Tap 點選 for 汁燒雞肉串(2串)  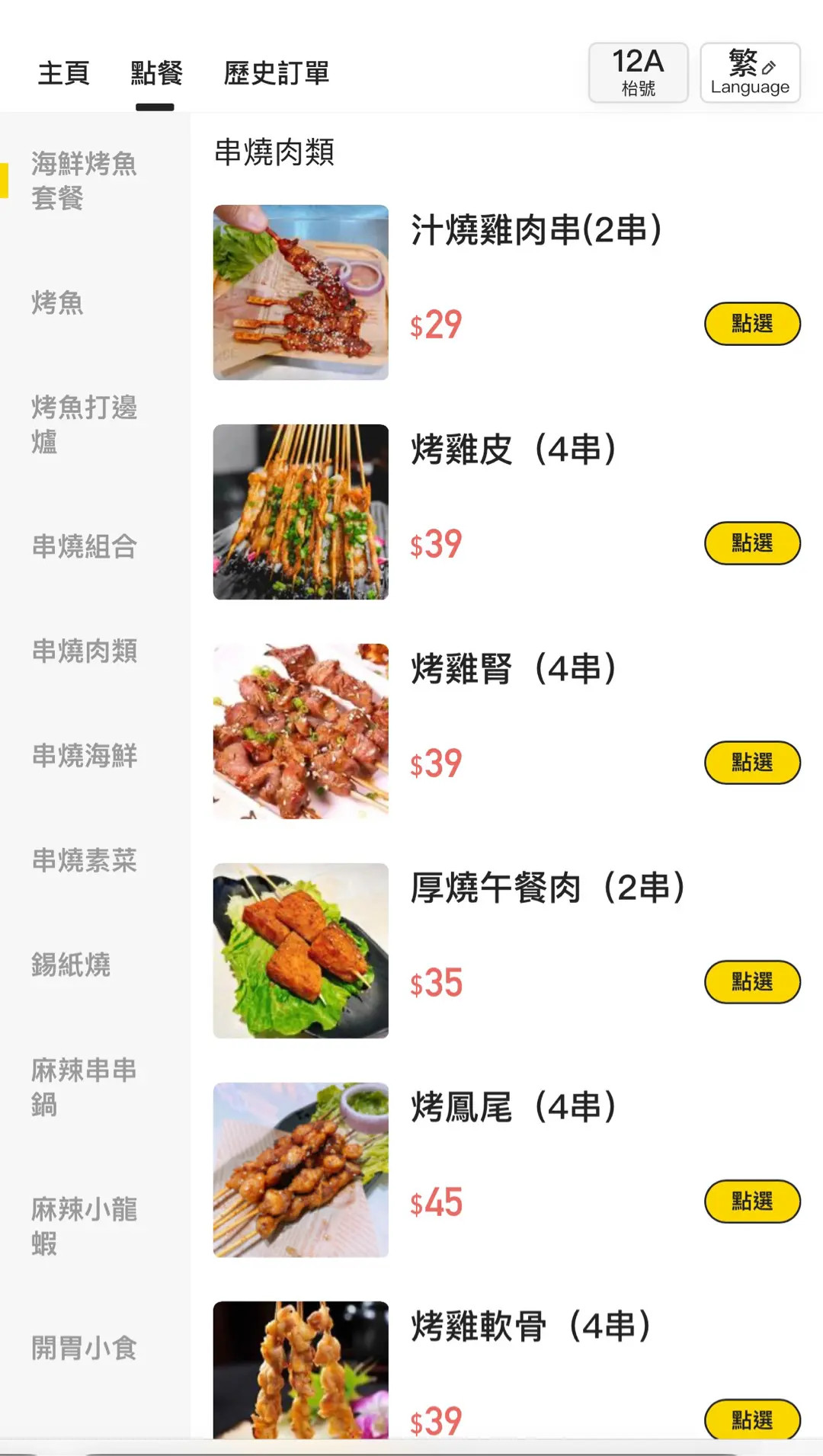point(752,324)
